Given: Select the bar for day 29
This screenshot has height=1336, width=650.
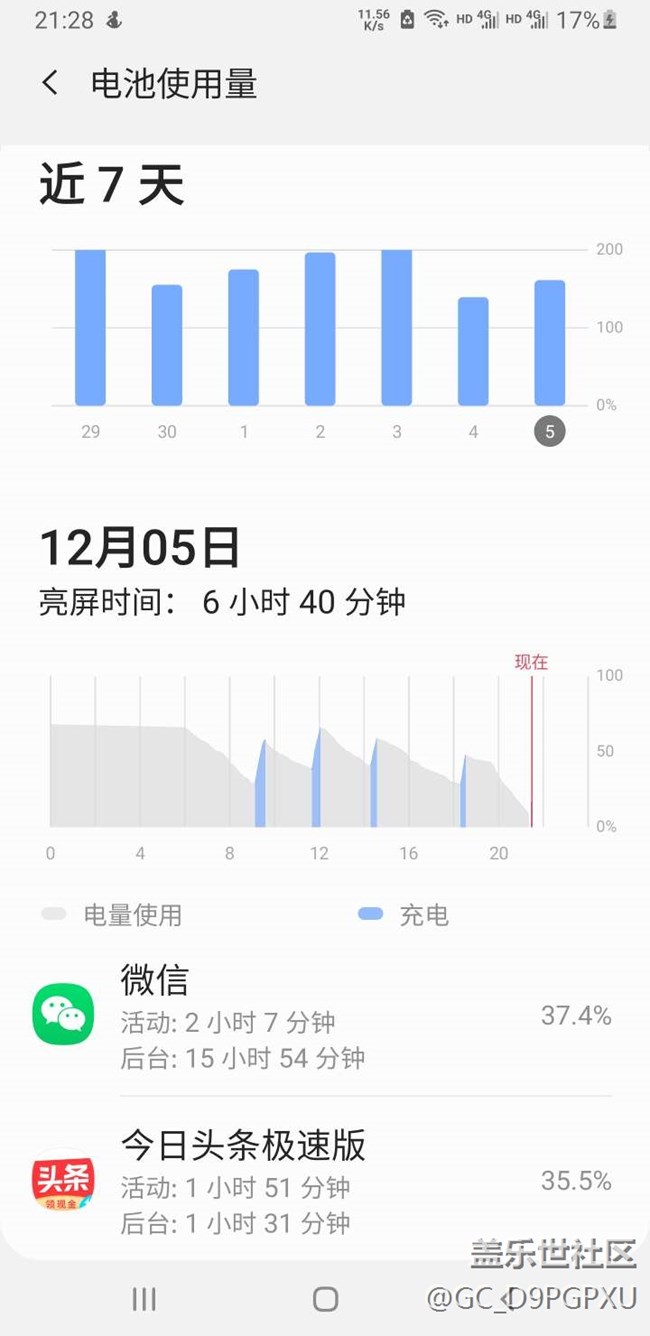Looking at the screenshot, I should pyautogui.click(x=90, y=328).
